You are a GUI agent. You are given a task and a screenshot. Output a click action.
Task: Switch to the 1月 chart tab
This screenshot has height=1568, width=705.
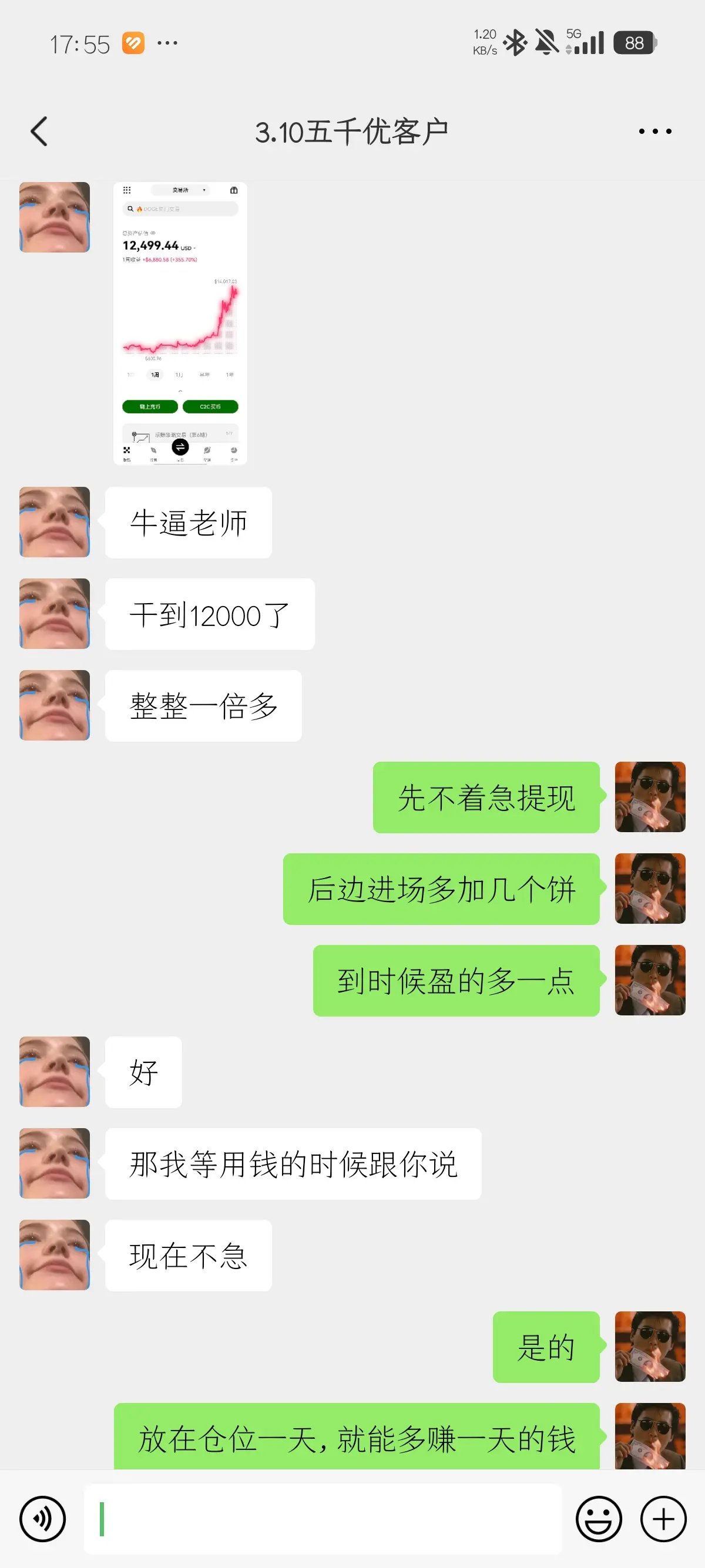tap(179, 375)
